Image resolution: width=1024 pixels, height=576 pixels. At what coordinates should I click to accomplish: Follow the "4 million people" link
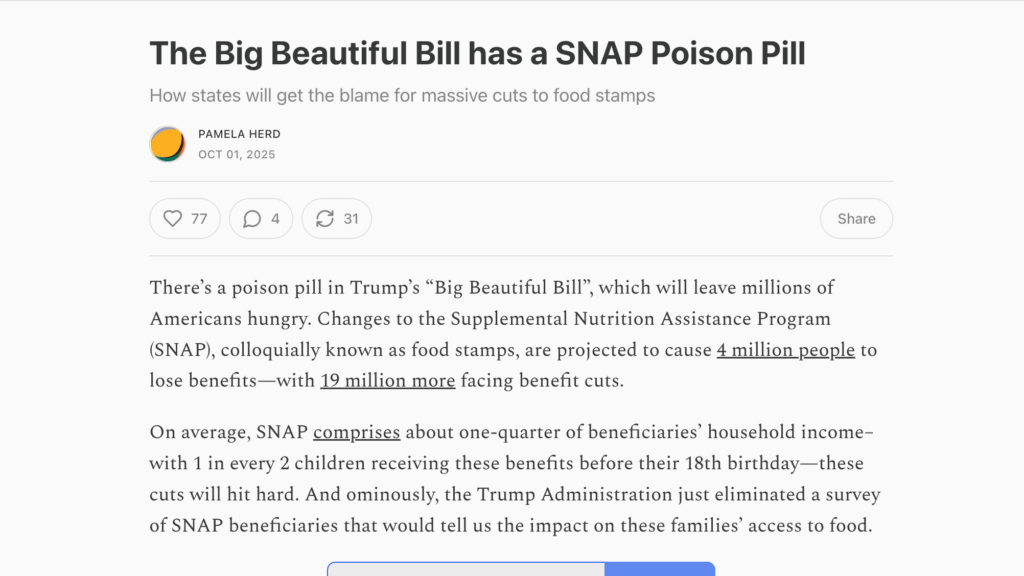tap(785, 350)
